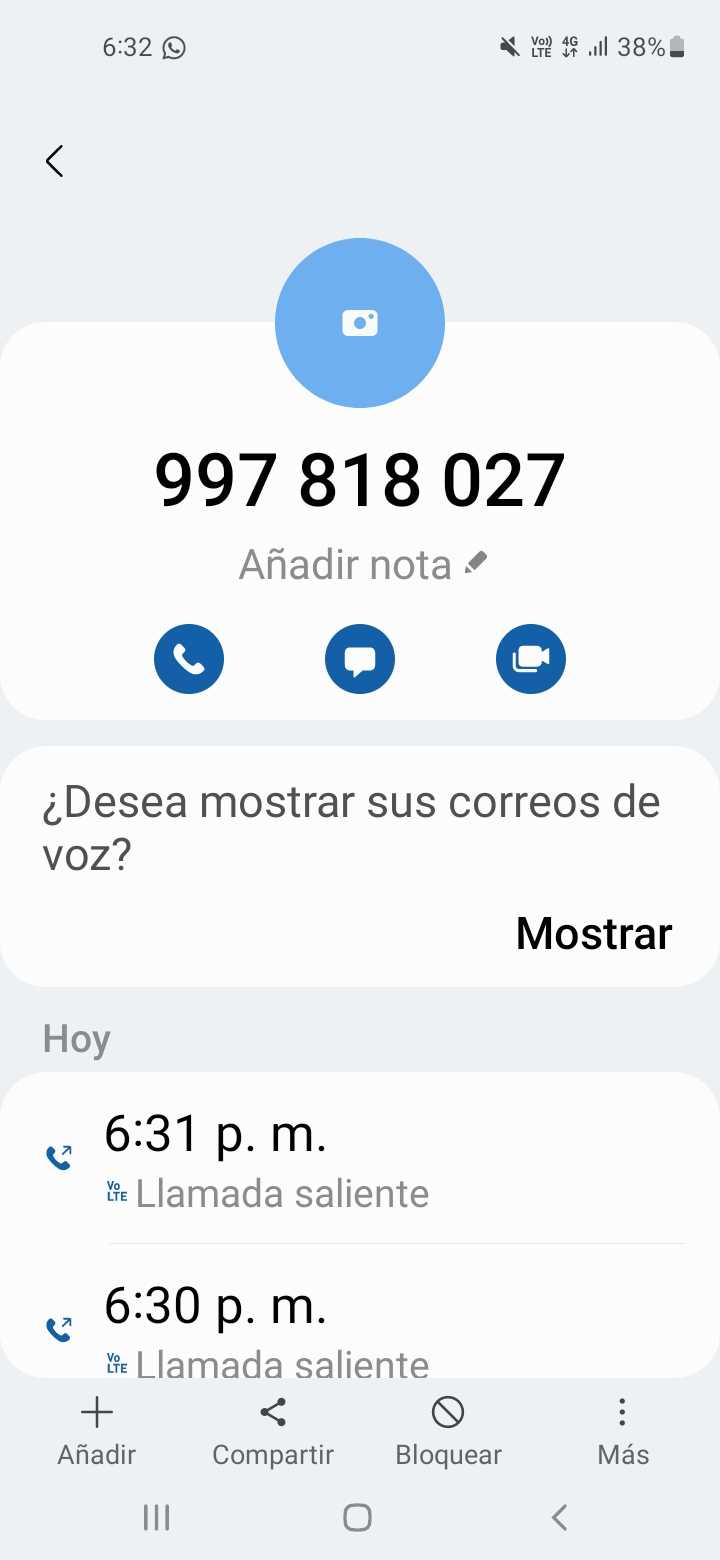Image resolution: width=720 pixels, height=1560 pixels.
Task: Share this number with Compartir
Action: [272, 1431]
